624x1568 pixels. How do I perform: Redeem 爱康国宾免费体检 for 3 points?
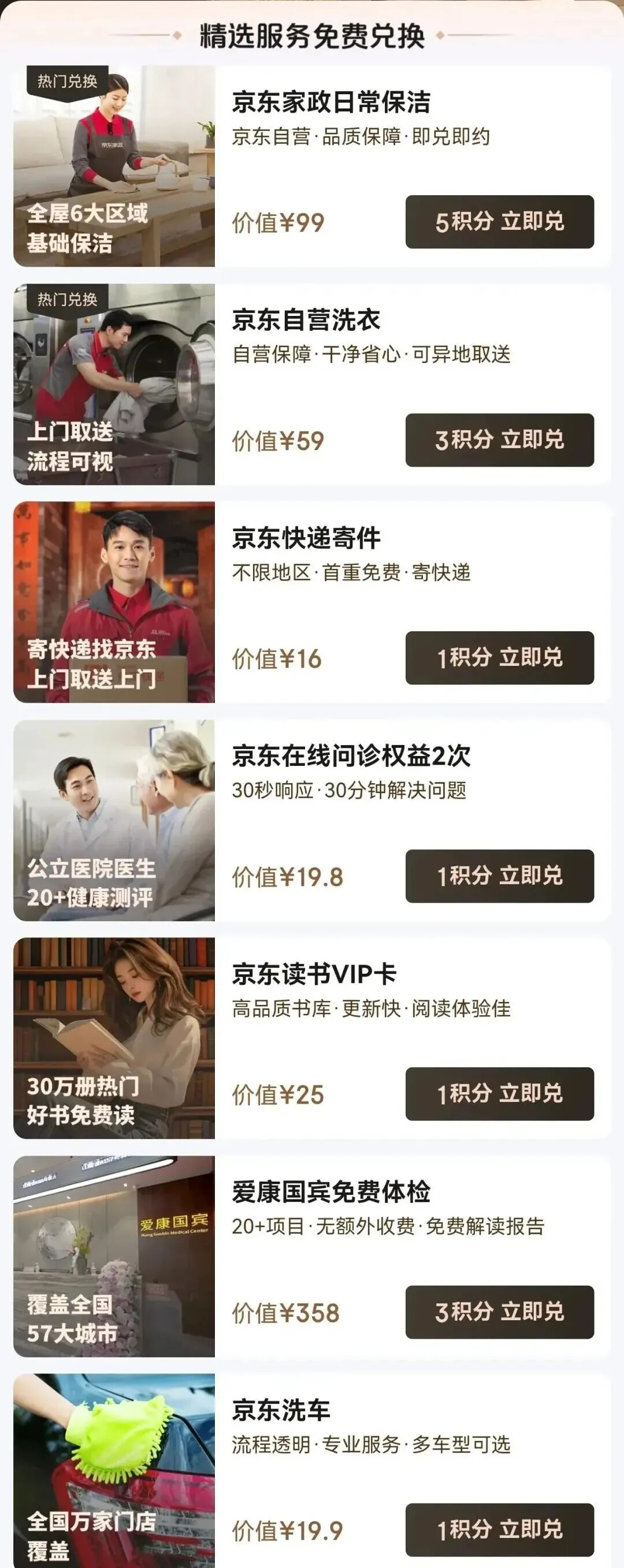click(x=499, y=1312)
